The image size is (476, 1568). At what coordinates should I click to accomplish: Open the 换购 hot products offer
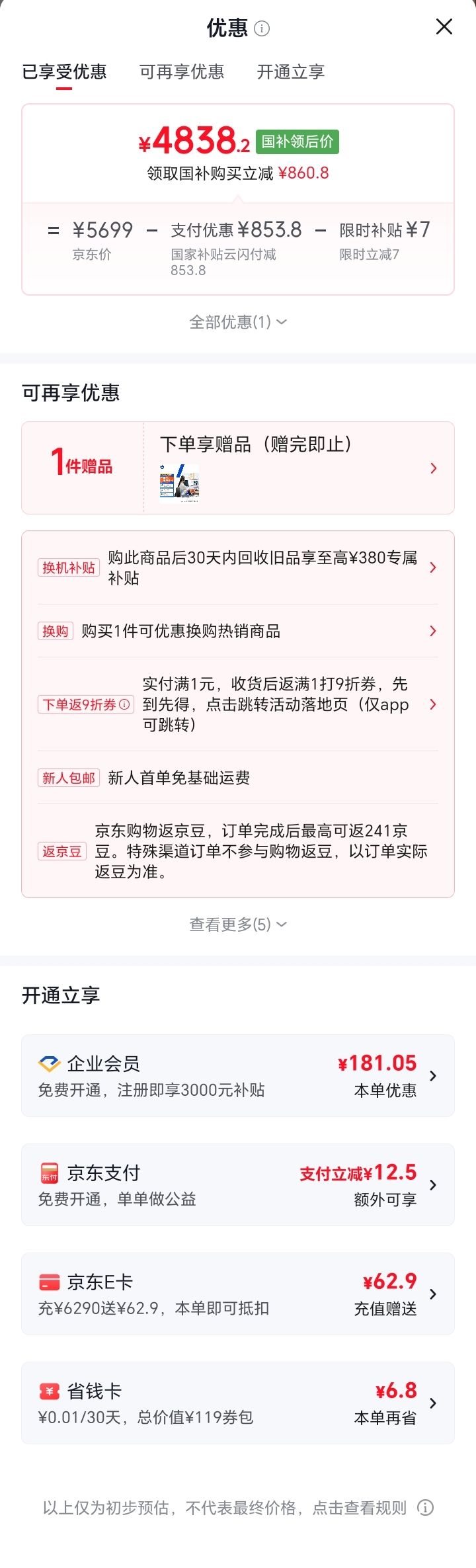tap(238, 631)
